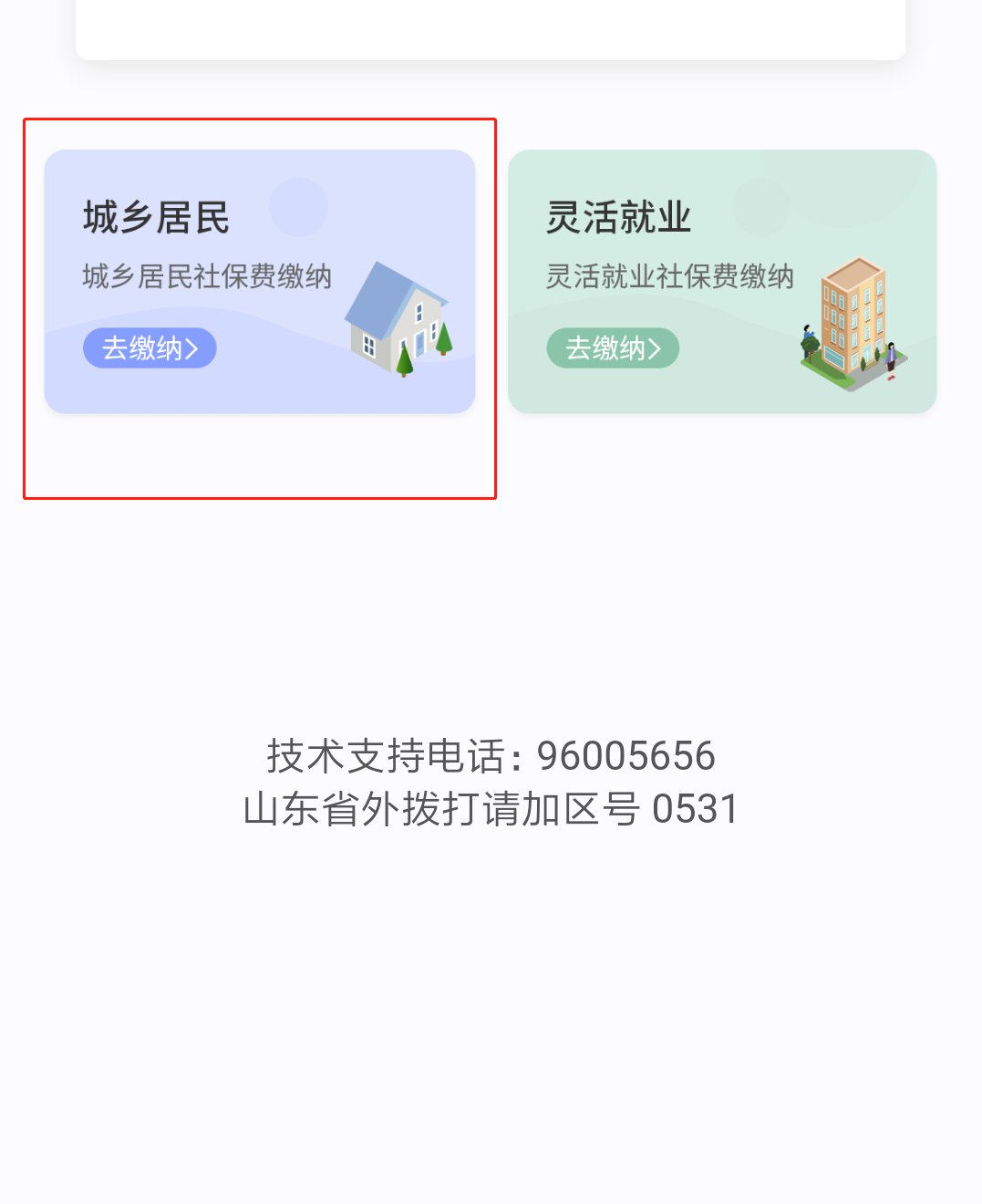Tap 去缴纳 under 城乡居民
The height and width of the screenshot is (1204, 982).
tap(150, 348)
